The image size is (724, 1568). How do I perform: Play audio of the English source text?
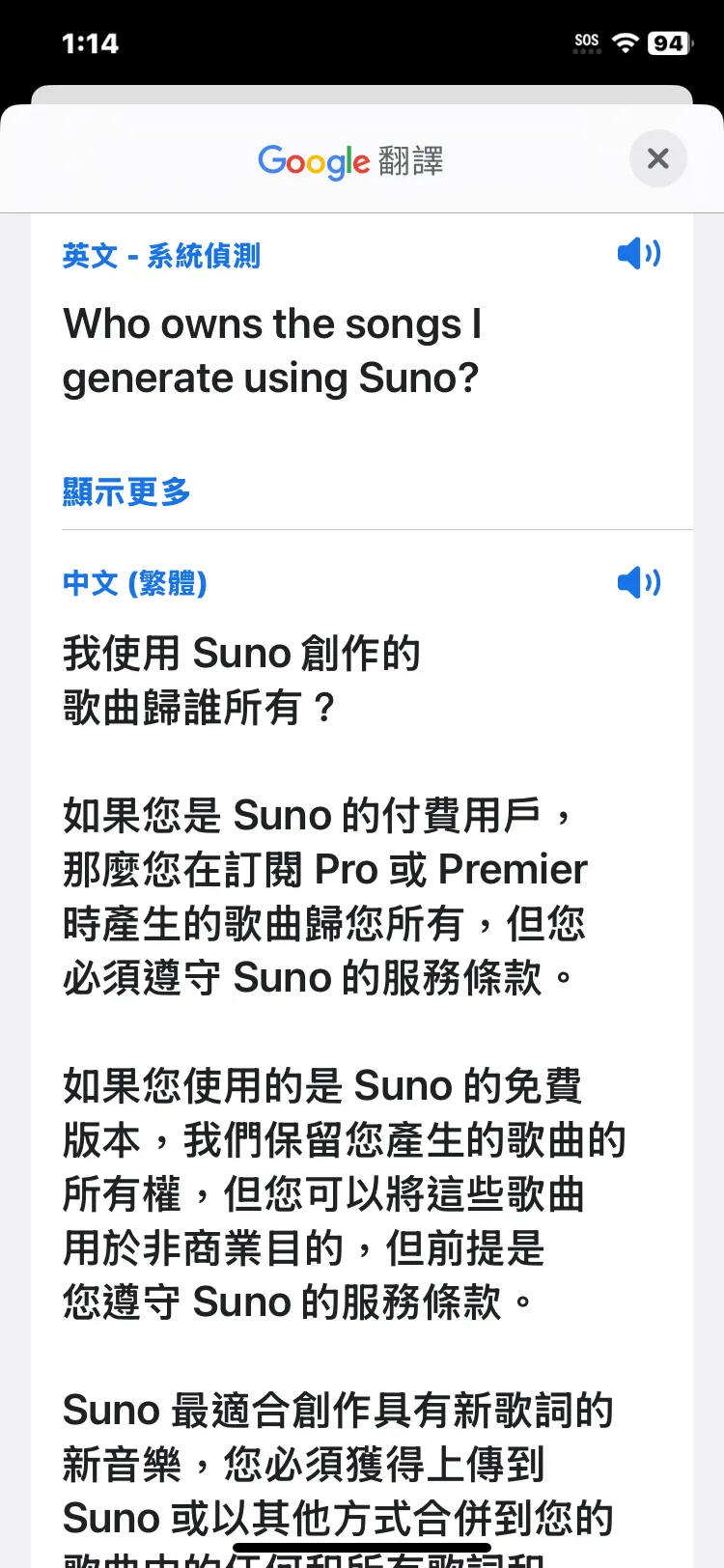(638, 254)
